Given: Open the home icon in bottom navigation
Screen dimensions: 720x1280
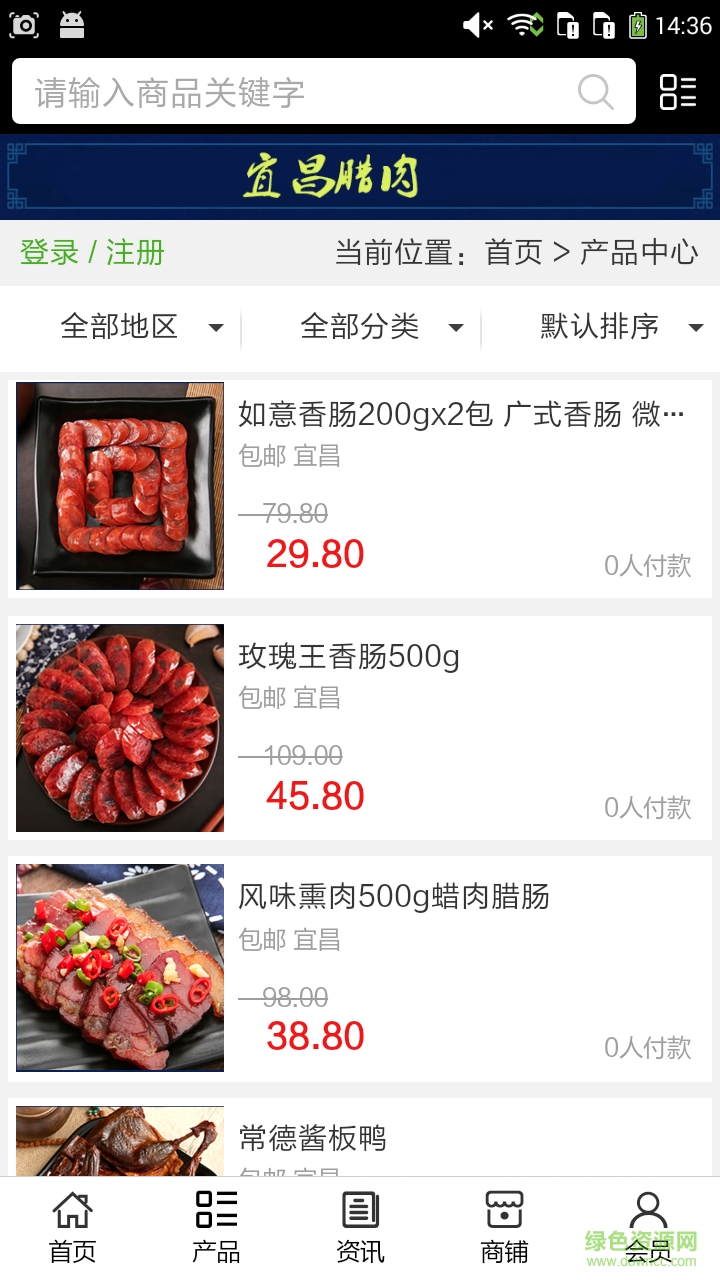Looking at the screenshot, I should (71, 1220).
